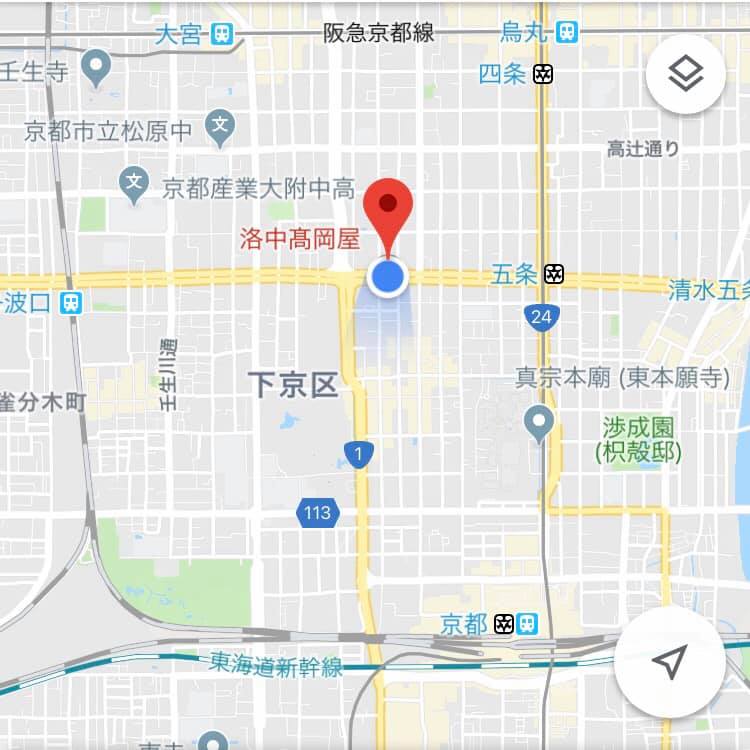Open the 真宗本廟 (東本願寺) place pin

pyautogui.click(x=540, y=424)
